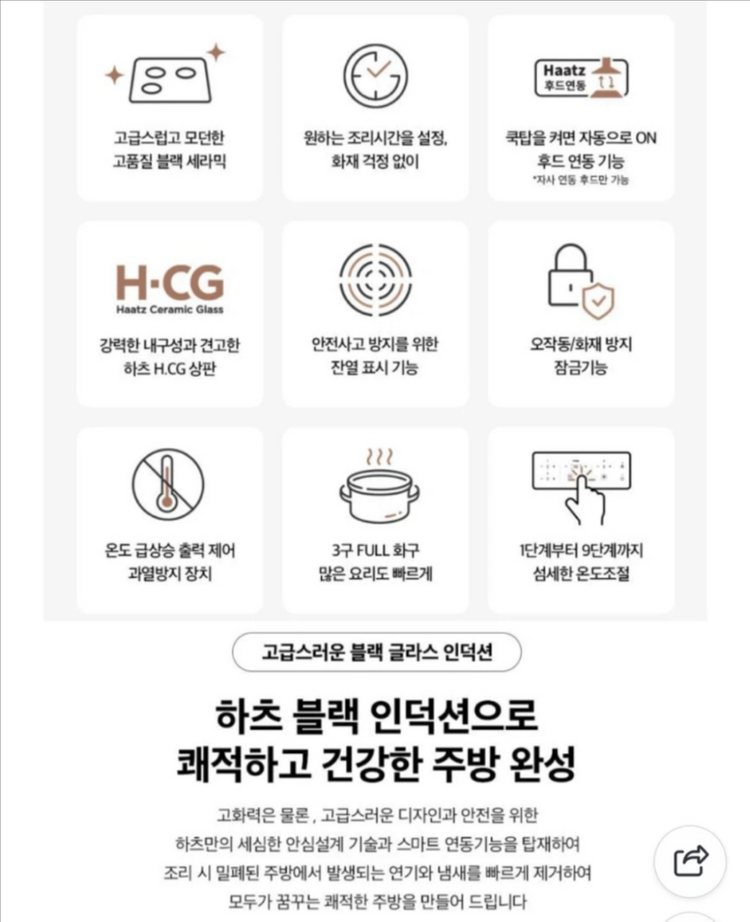
Task: Select the cooking timer clock icon
Action: pos(374,76)
